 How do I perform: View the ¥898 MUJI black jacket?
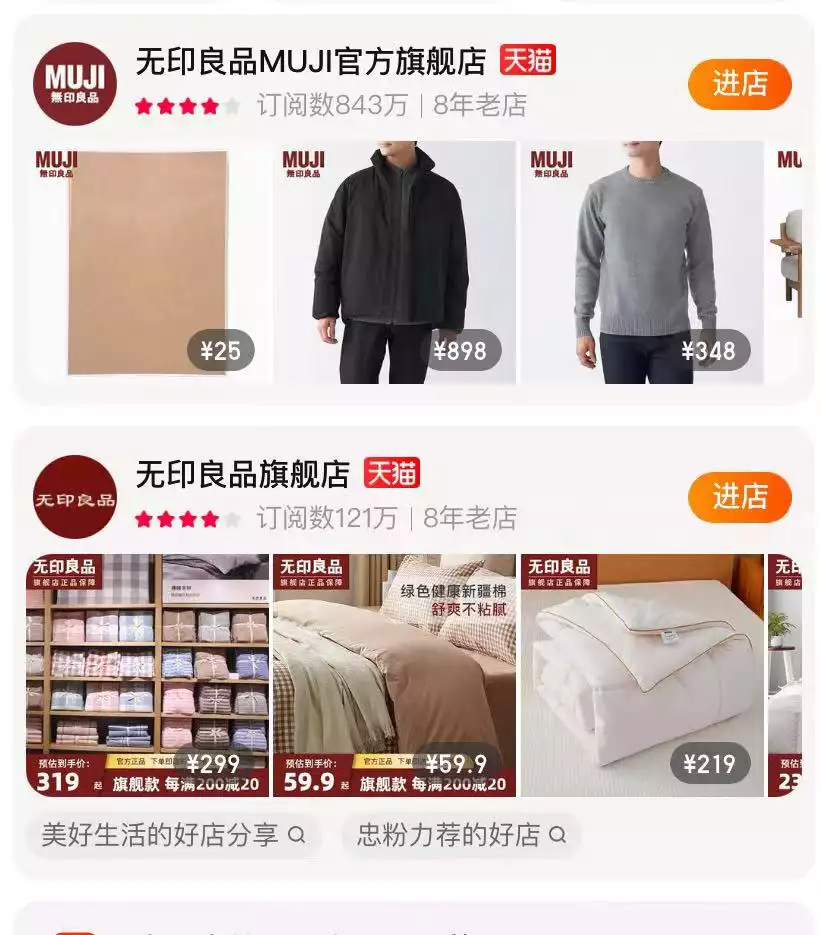tap(394, 262)
